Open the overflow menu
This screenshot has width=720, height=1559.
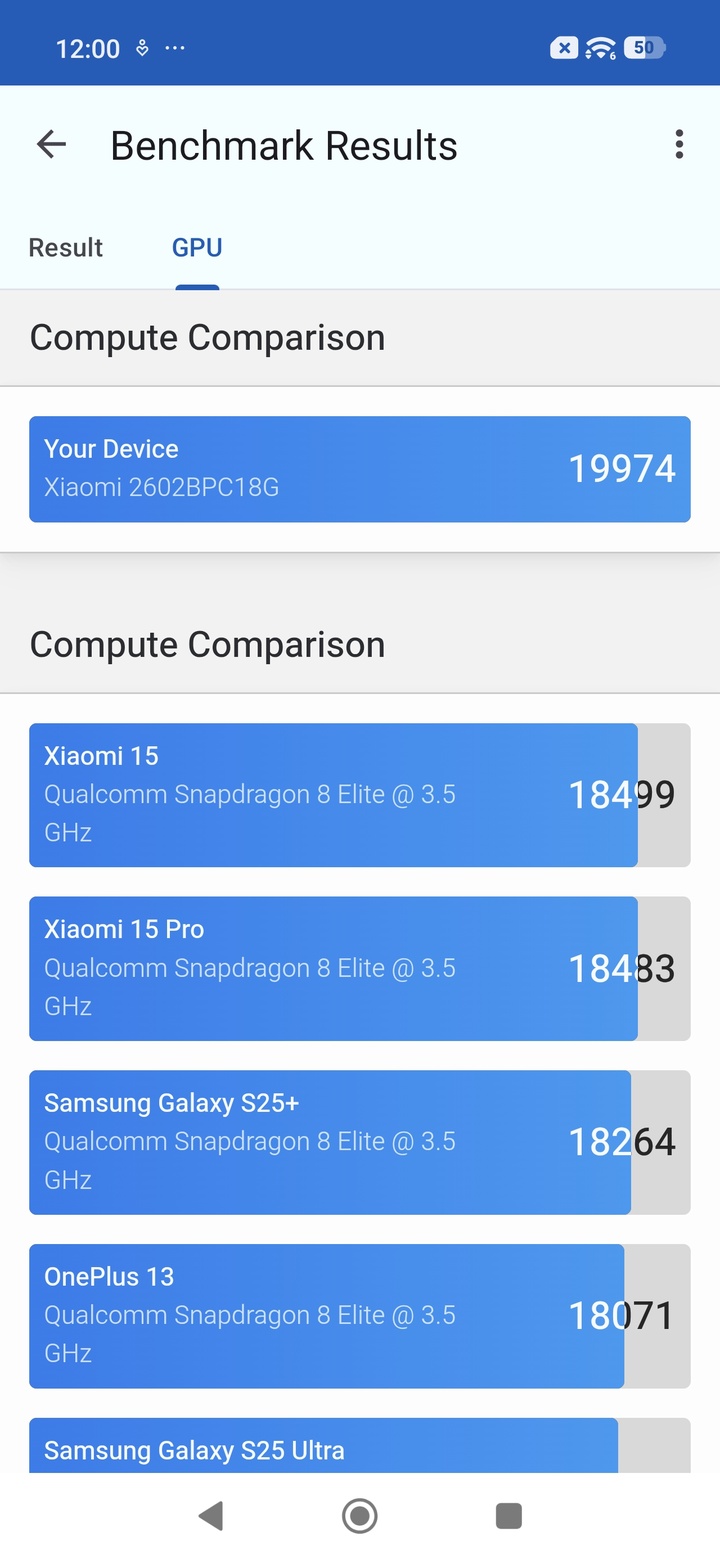tap(679, 145)
